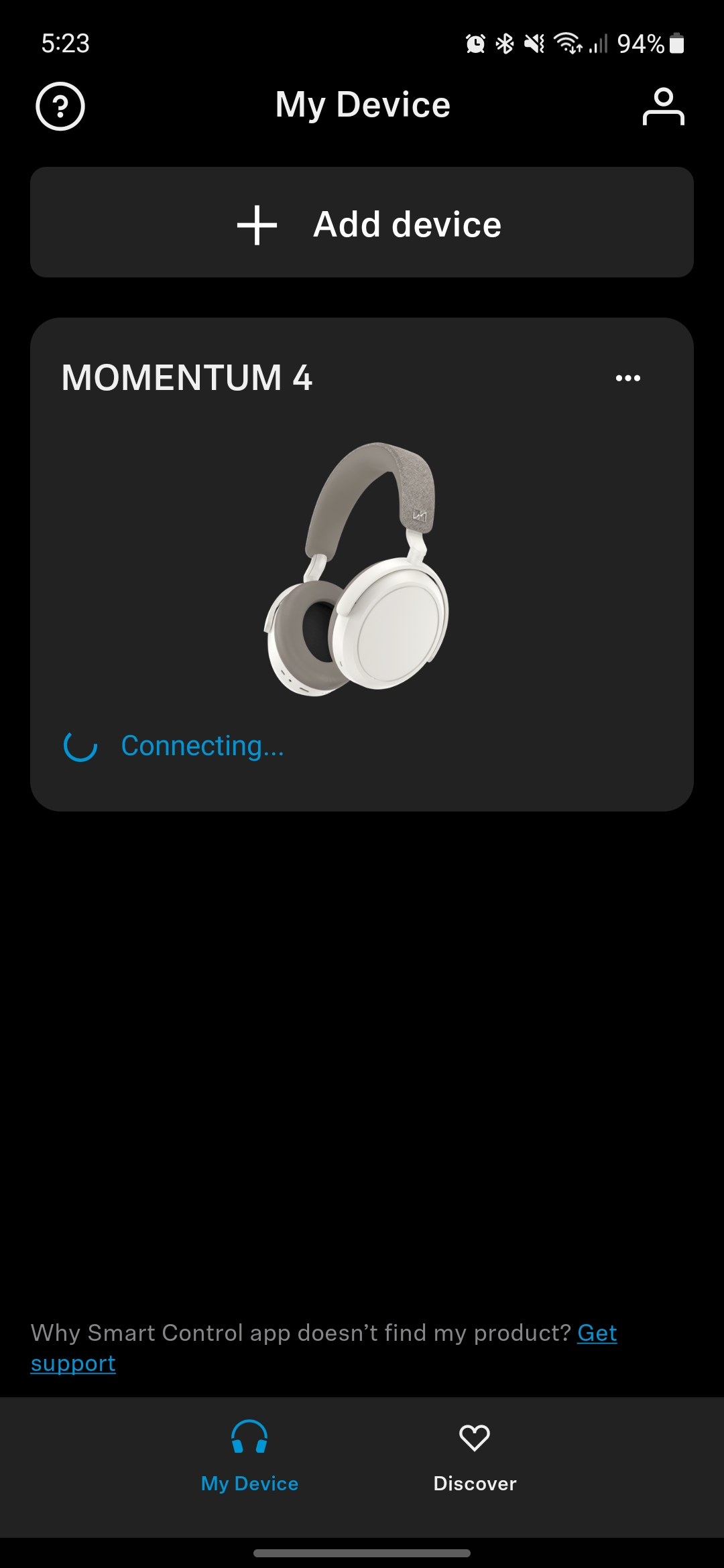
Task: Open the MOMENTUM 4 headphones card
Action: point(362,564)
